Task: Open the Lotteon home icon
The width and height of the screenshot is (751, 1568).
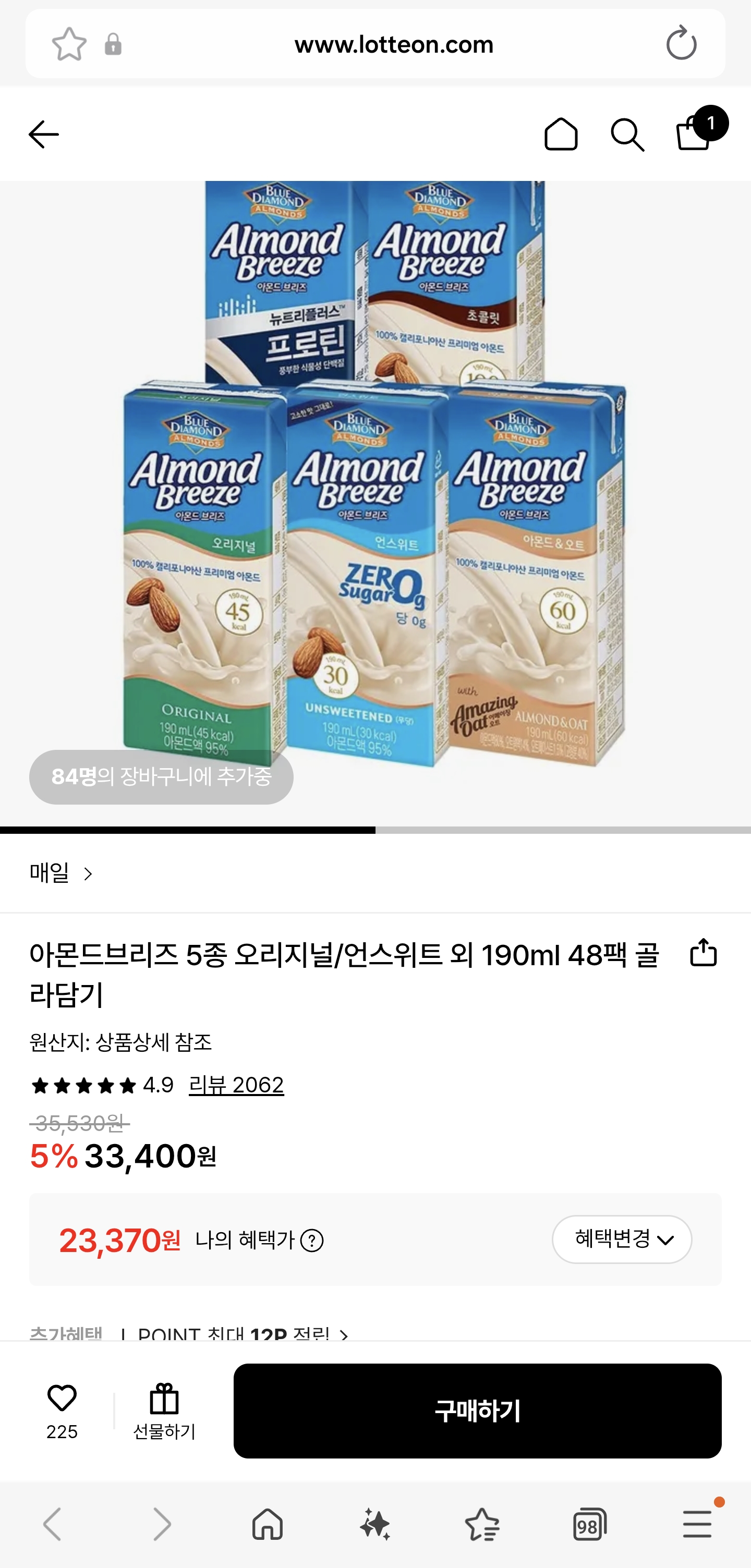Action: coord(561,134)
